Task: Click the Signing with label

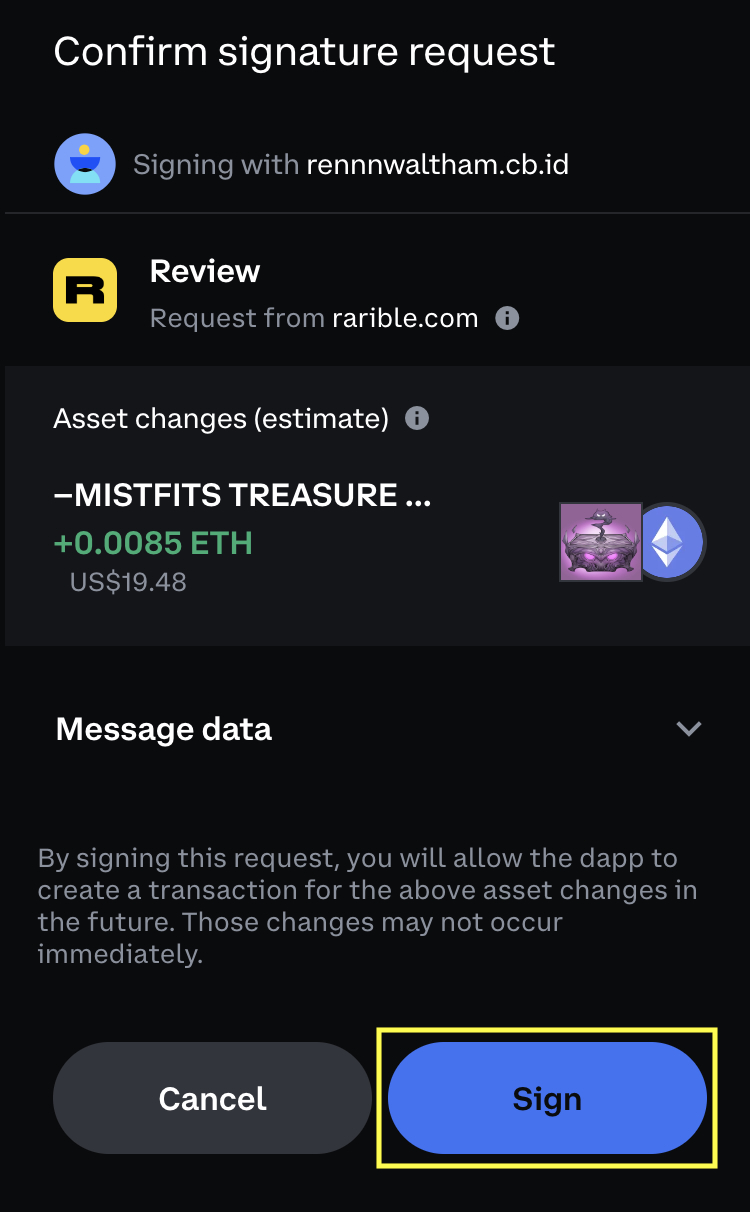Action: pyautogui.click(x=212, y=163)
